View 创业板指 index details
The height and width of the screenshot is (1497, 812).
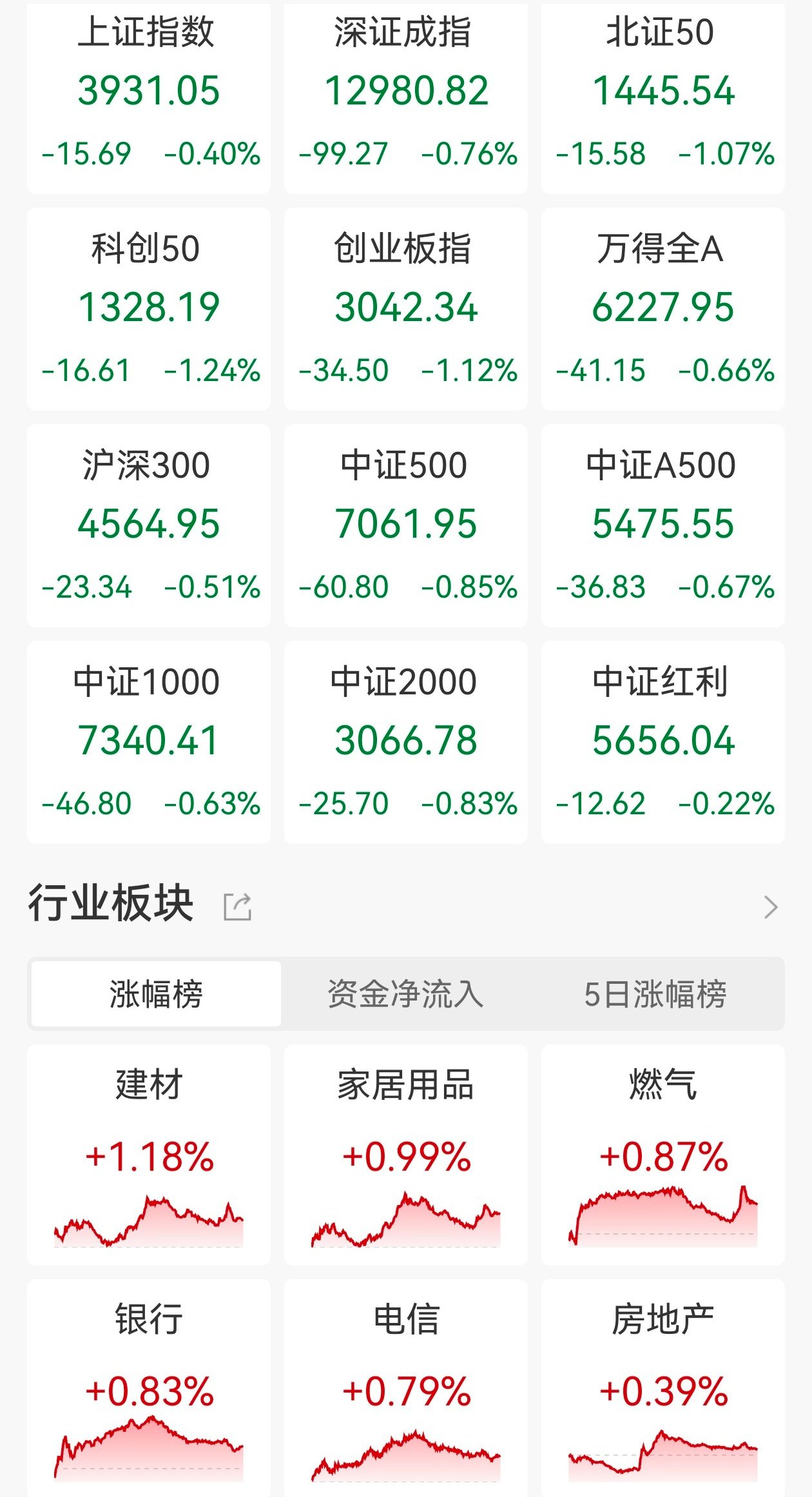(x=406, y=308)
